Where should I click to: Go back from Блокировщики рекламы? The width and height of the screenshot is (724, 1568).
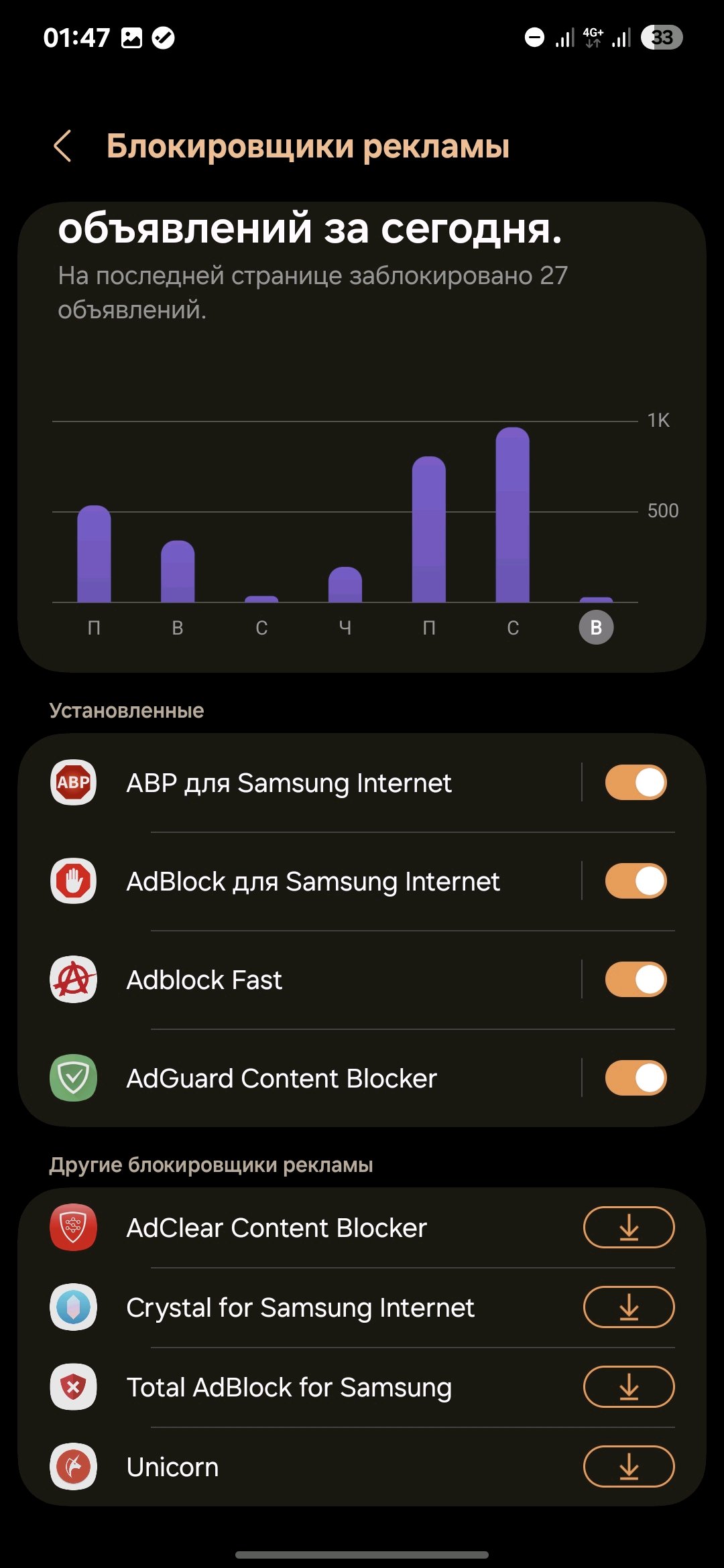click(62, 146)
